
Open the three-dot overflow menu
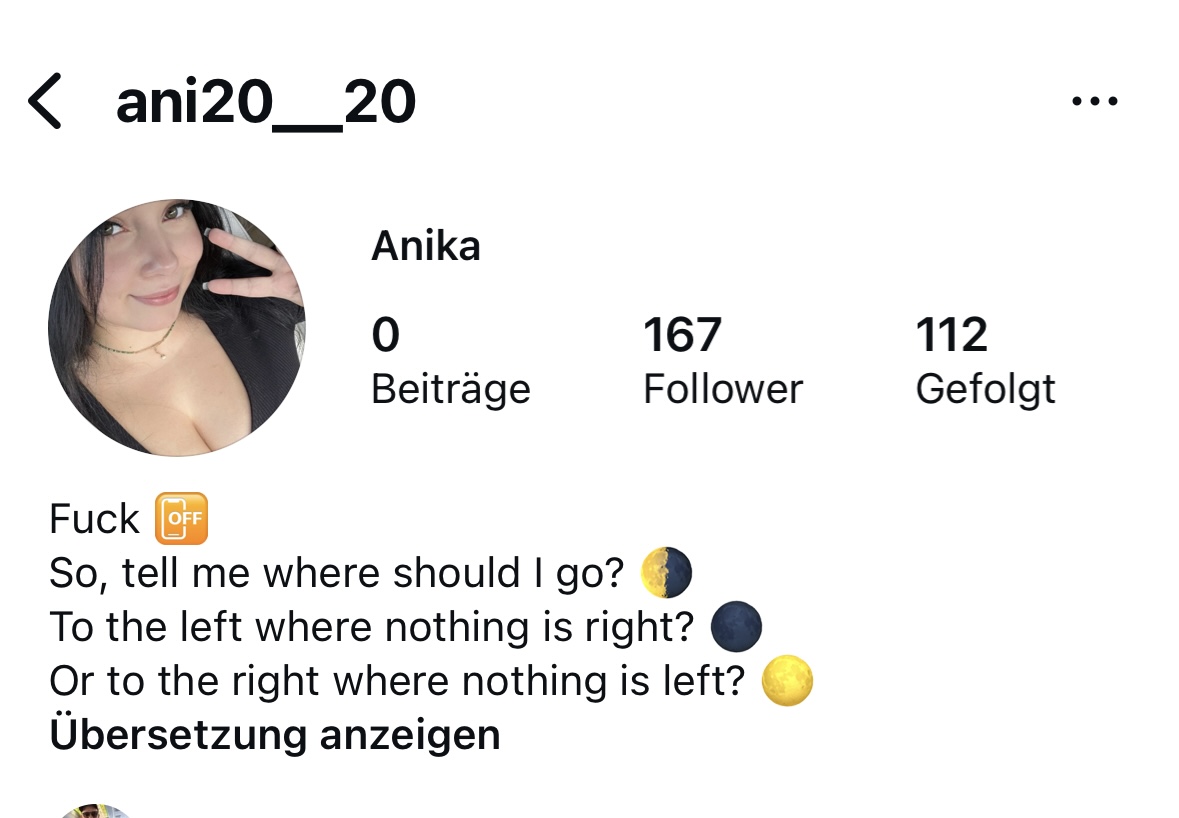coord(1094,101)
